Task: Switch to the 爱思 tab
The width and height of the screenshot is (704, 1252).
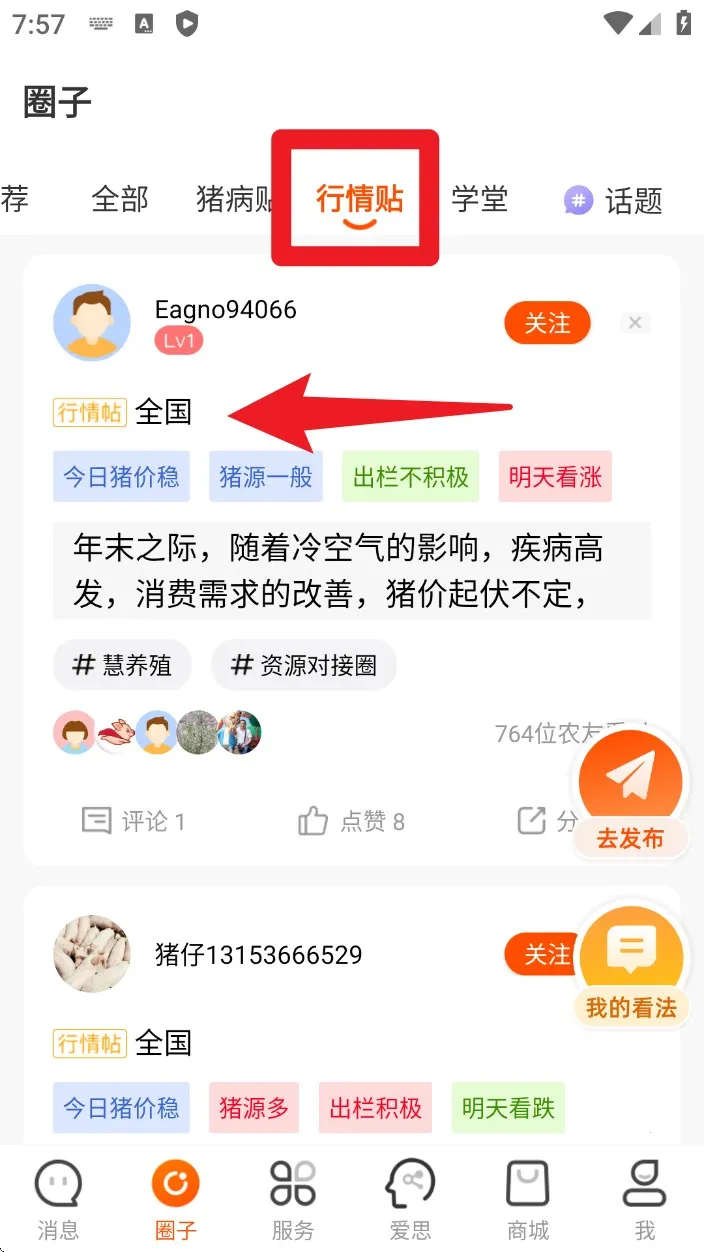Action: [x=410, y=1200]
